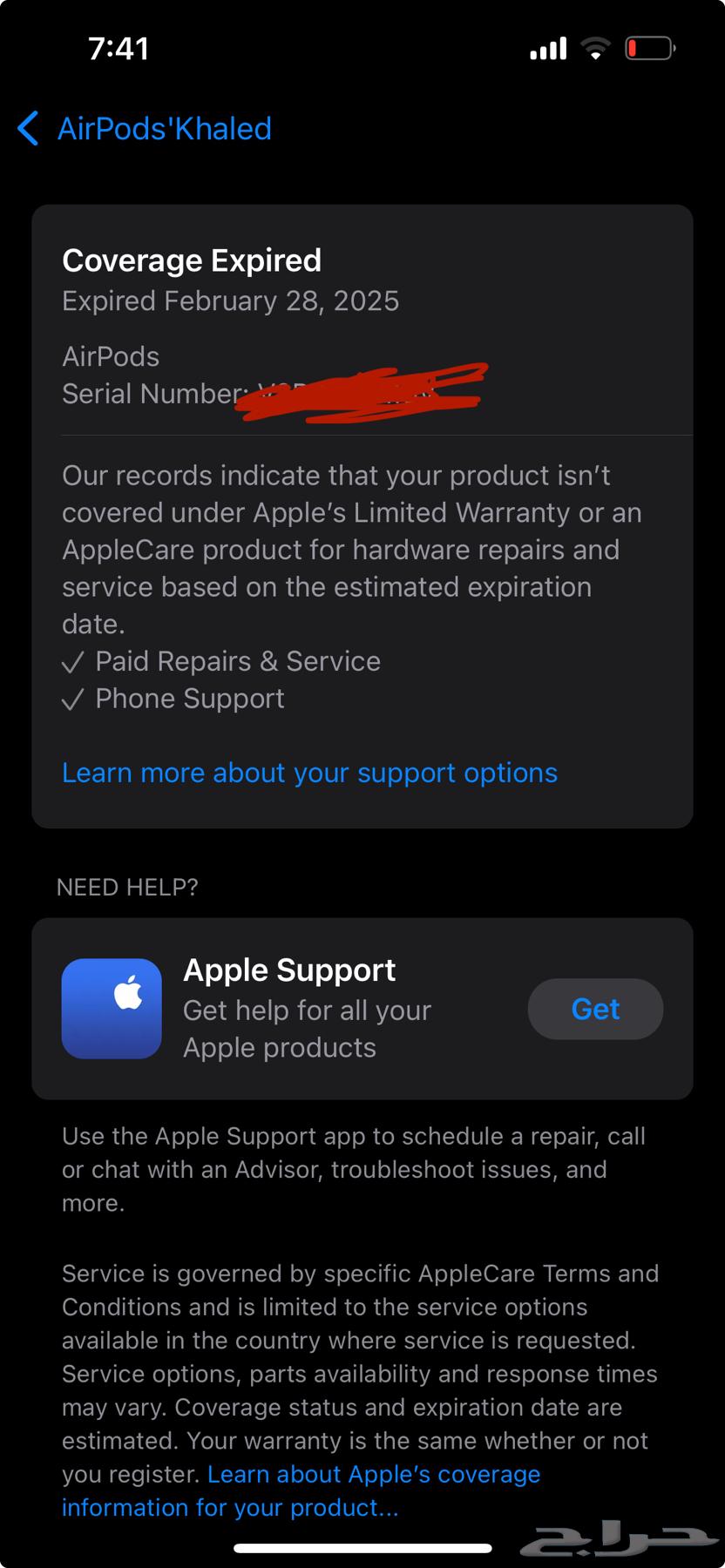Tap the Apple Support description text
Image resolution: width=725 pixels, height=1568 pixels.
tap(306, 1029)
